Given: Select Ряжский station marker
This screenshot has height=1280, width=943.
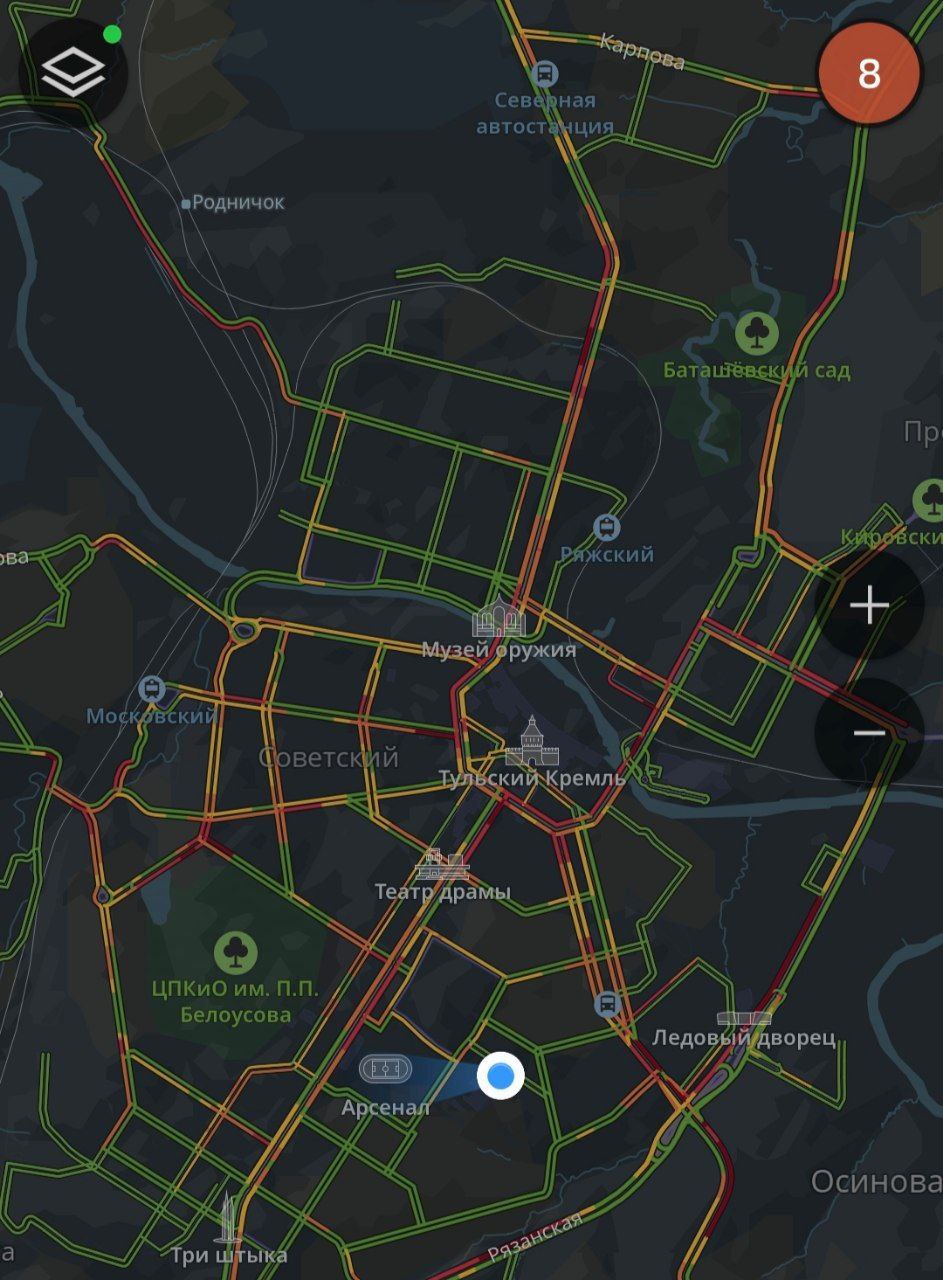Looking at the screenshot, I should pos(606,526).
